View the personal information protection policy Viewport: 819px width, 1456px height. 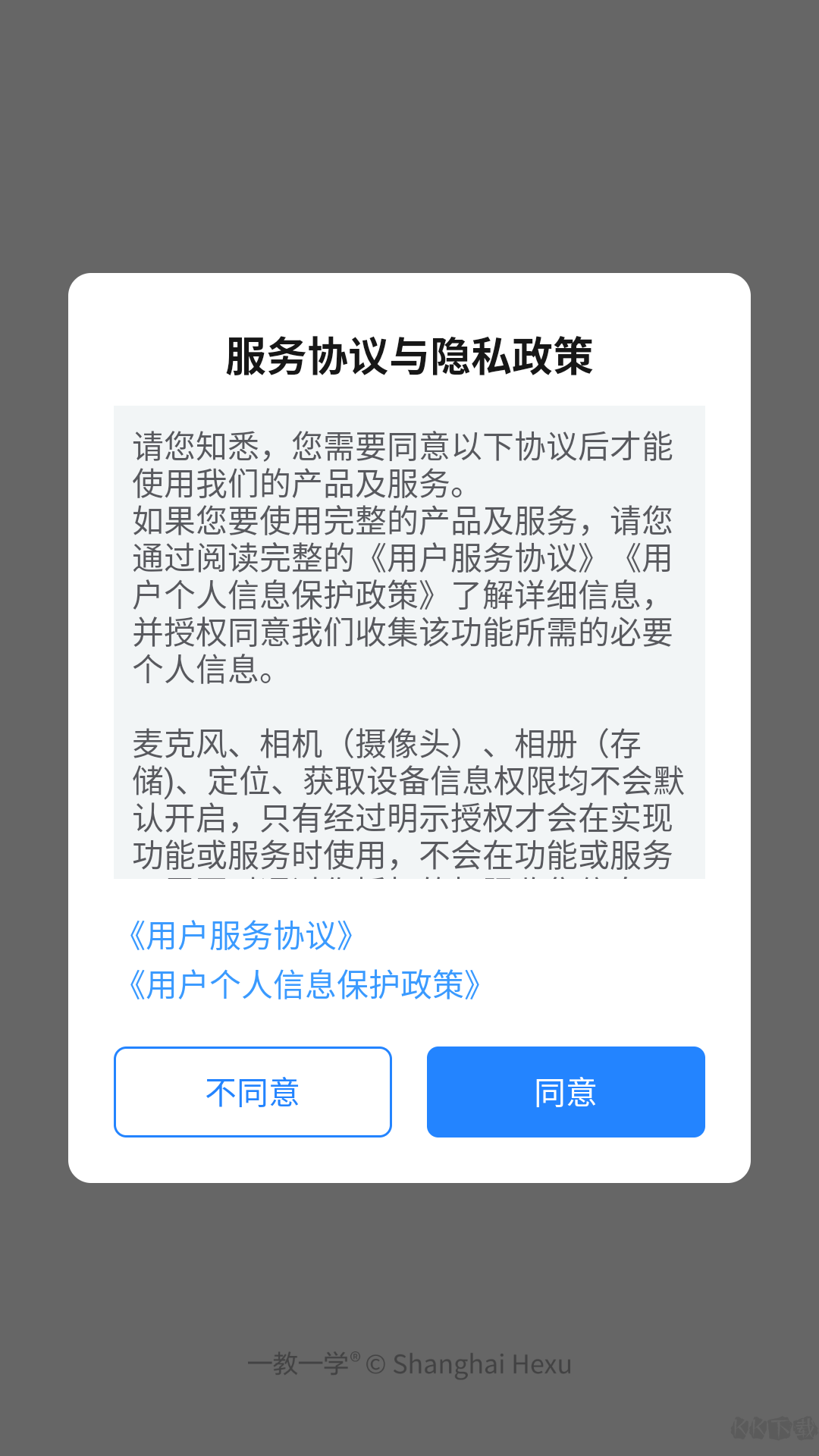coord(305,986)
